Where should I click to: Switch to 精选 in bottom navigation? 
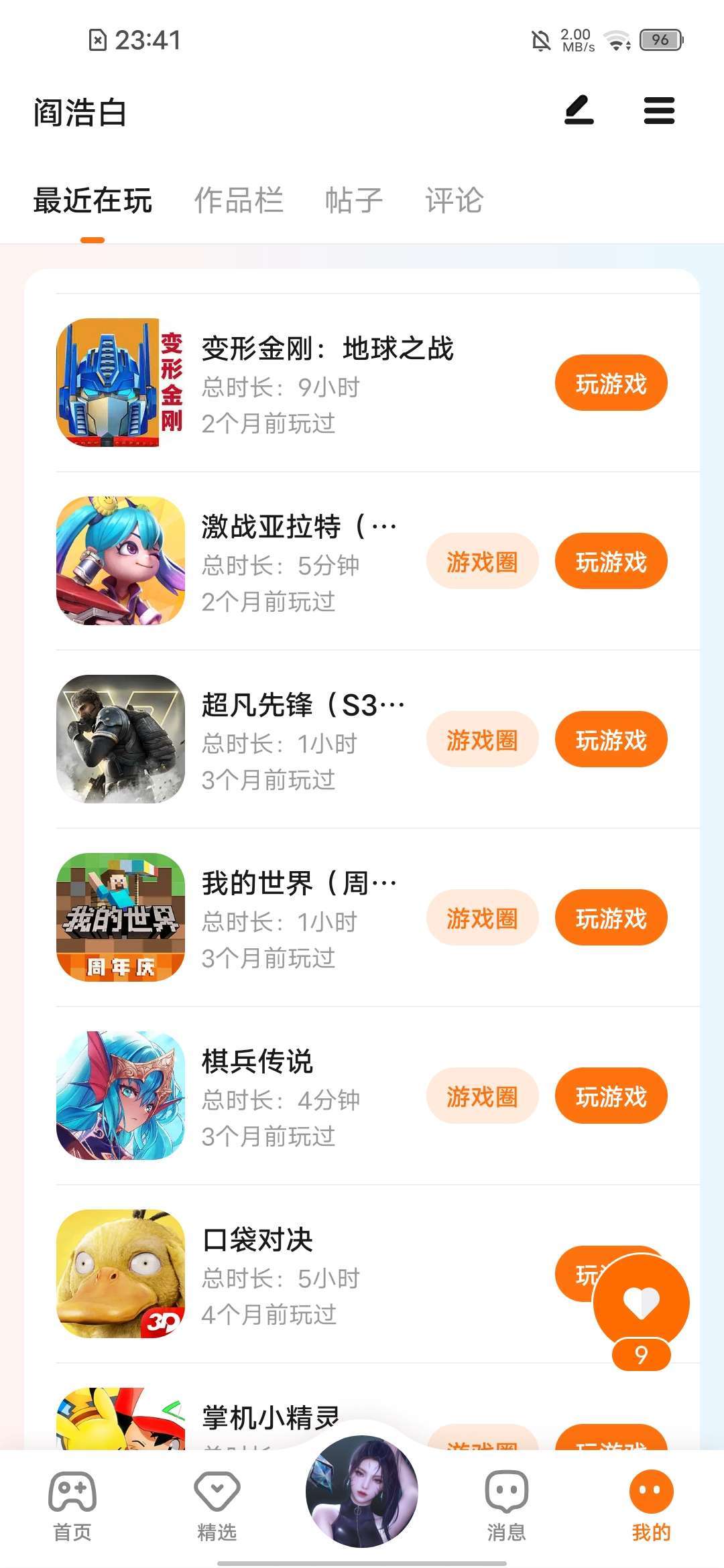[217, 1504]
